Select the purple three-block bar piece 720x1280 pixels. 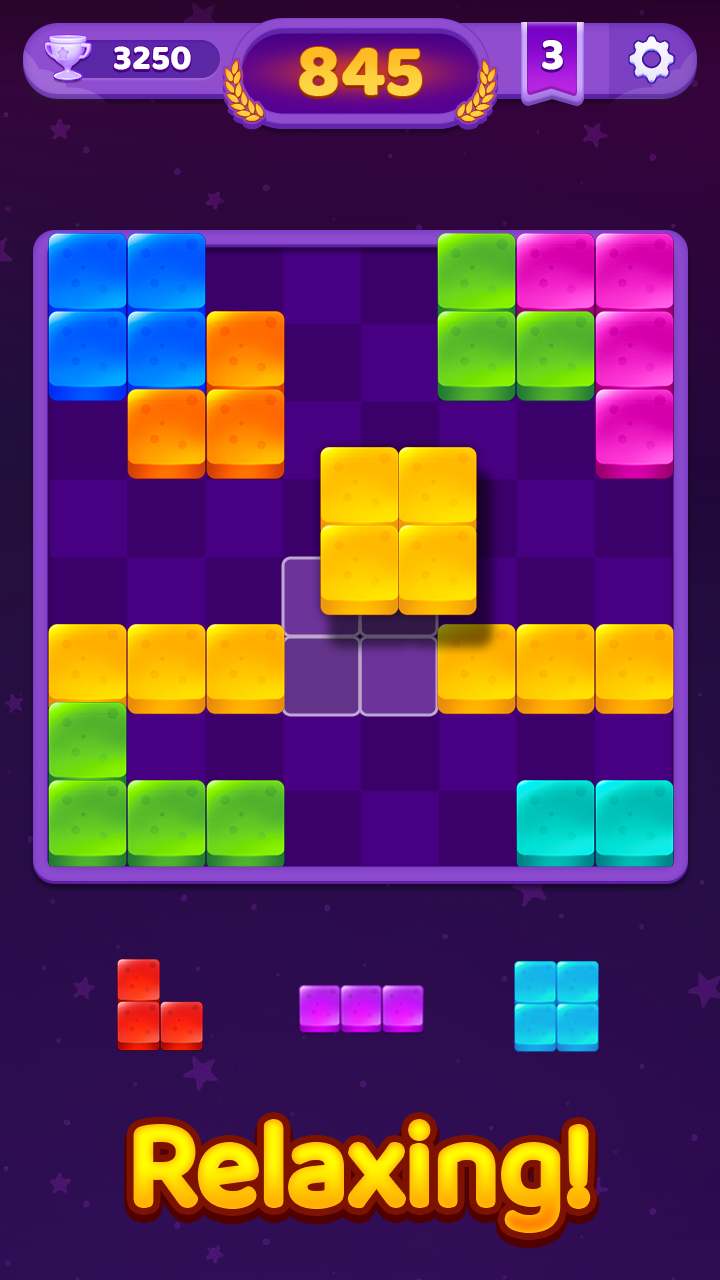tap(361, 1007)
